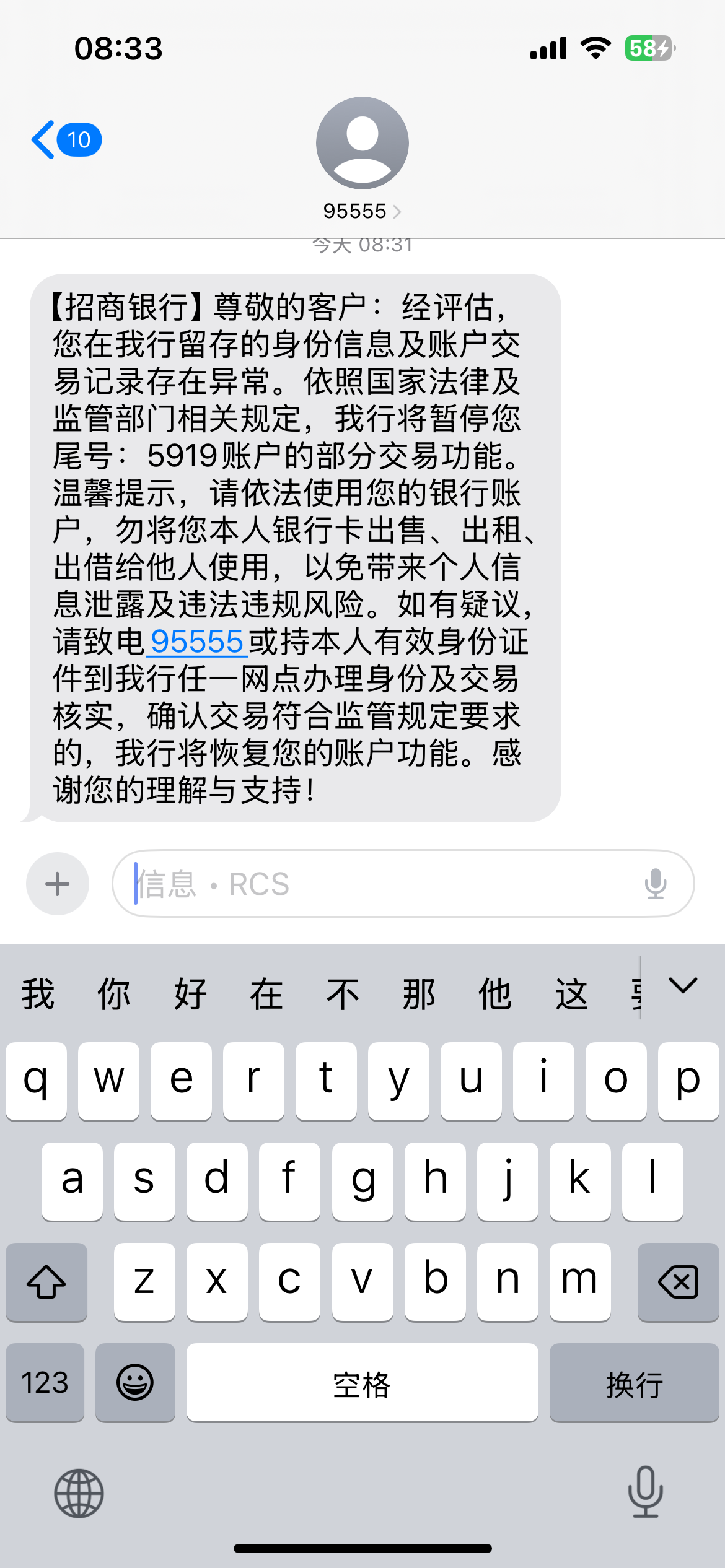Tap the 换行 return key

[x=634, y=1382]
